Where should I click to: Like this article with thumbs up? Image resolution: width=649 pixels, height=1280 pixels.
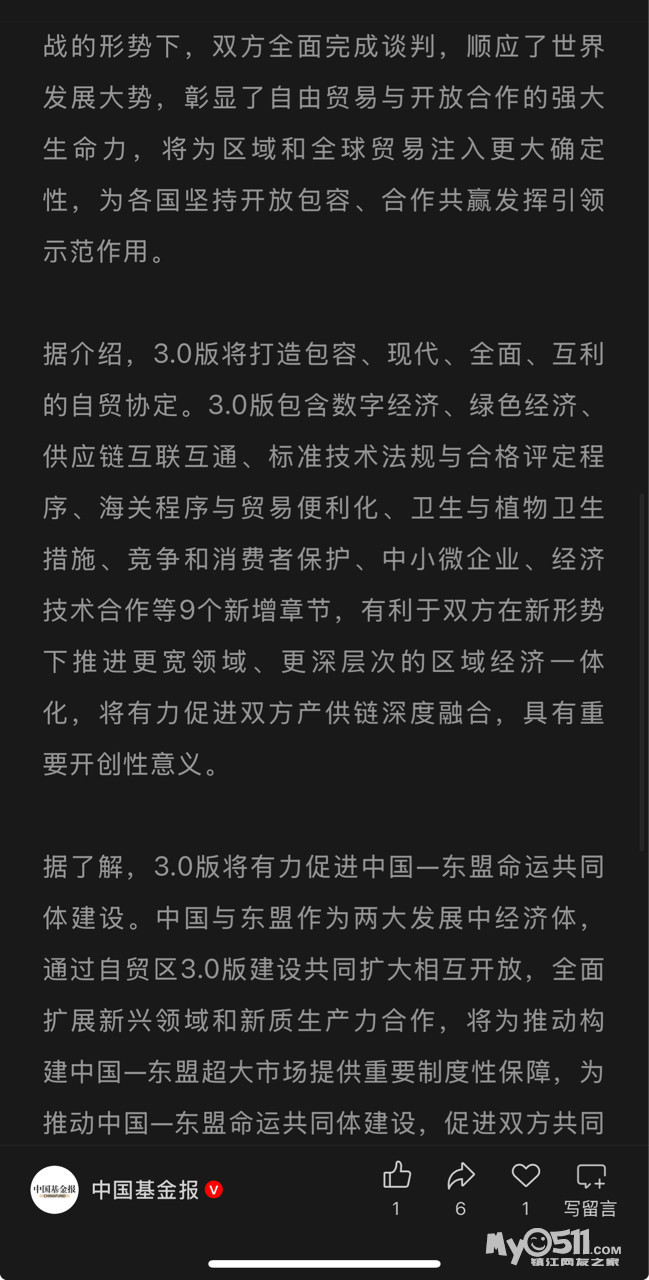click(396, 1176)
